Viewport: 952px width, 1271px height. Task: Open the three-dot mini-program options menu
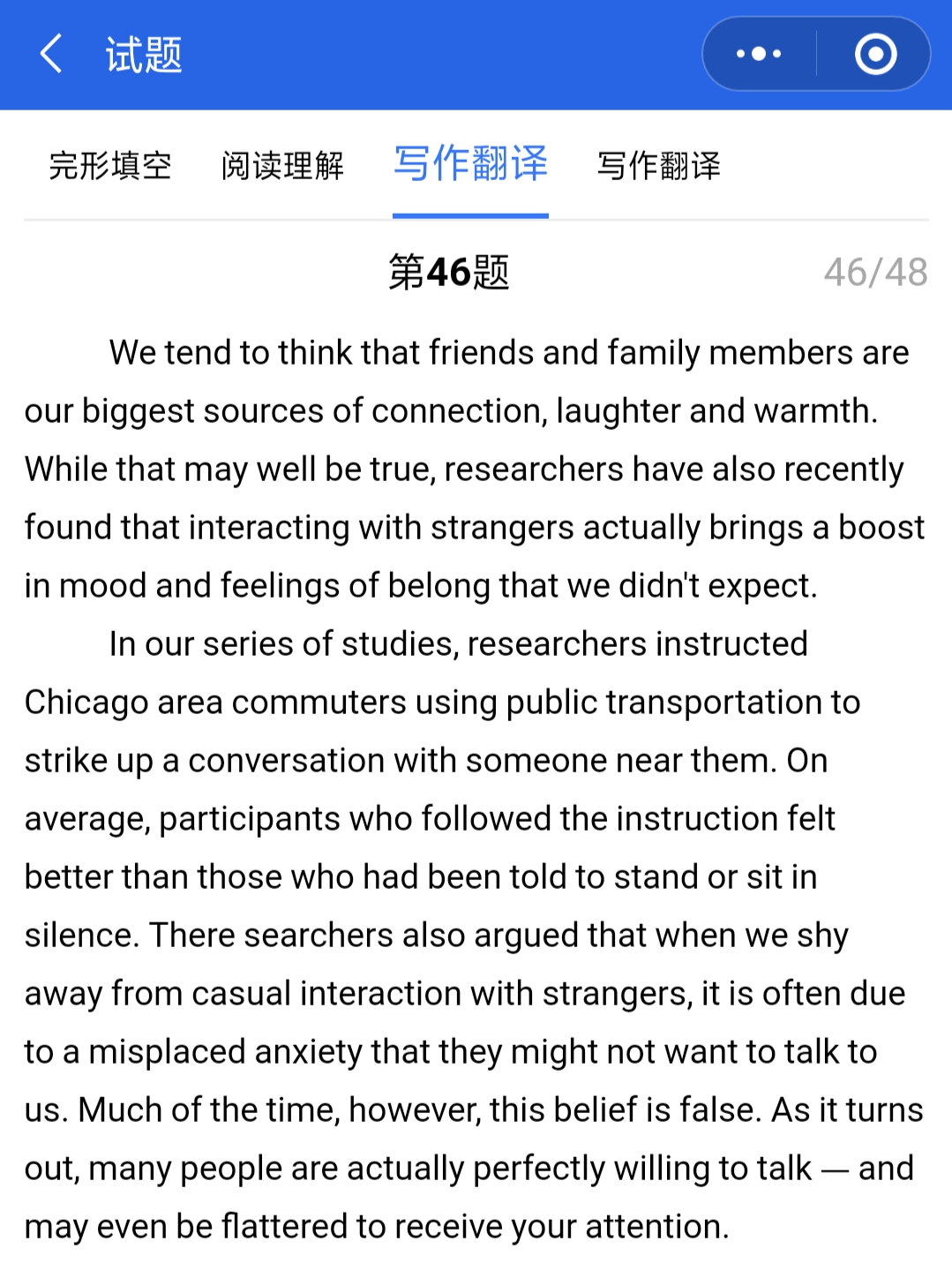tap(757, 54)
